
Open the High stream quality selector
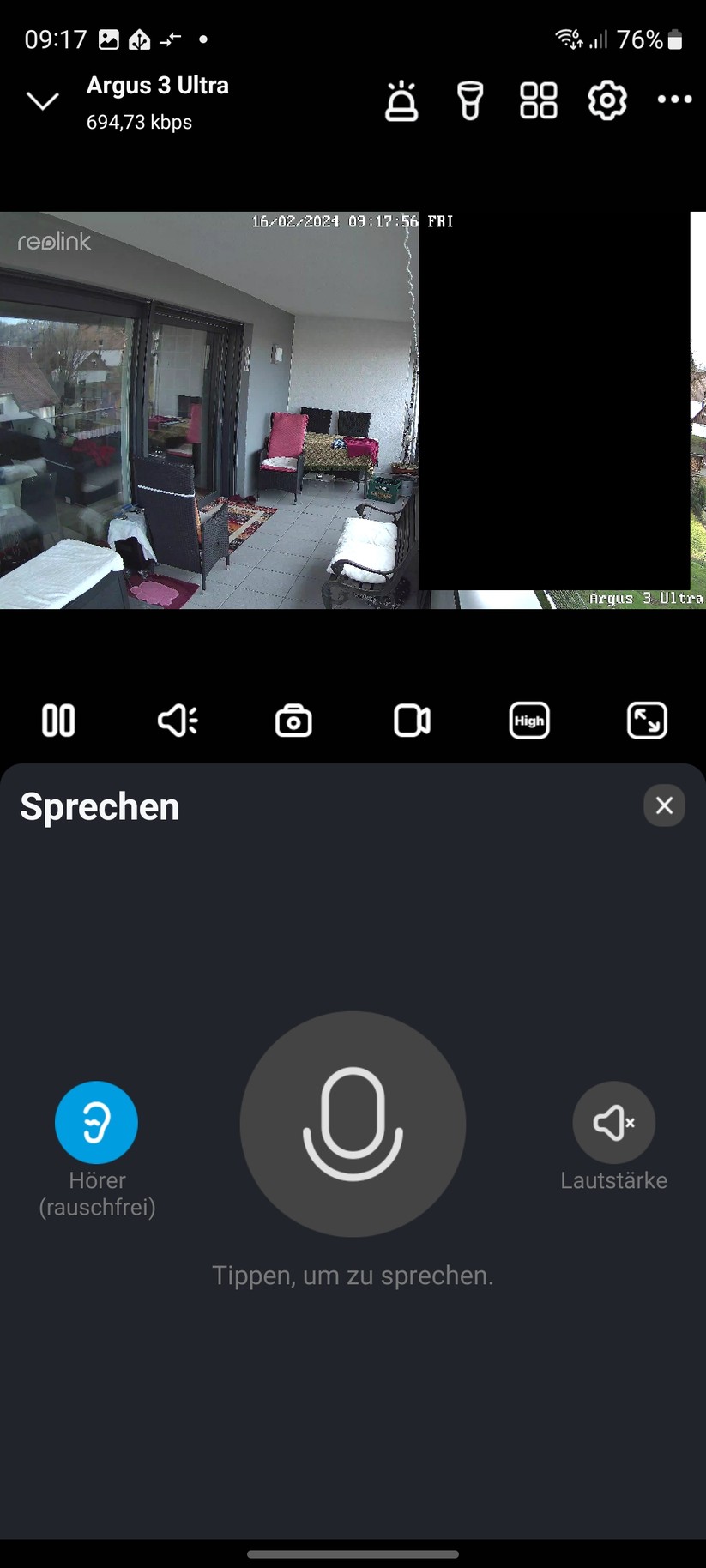point(528,721)
